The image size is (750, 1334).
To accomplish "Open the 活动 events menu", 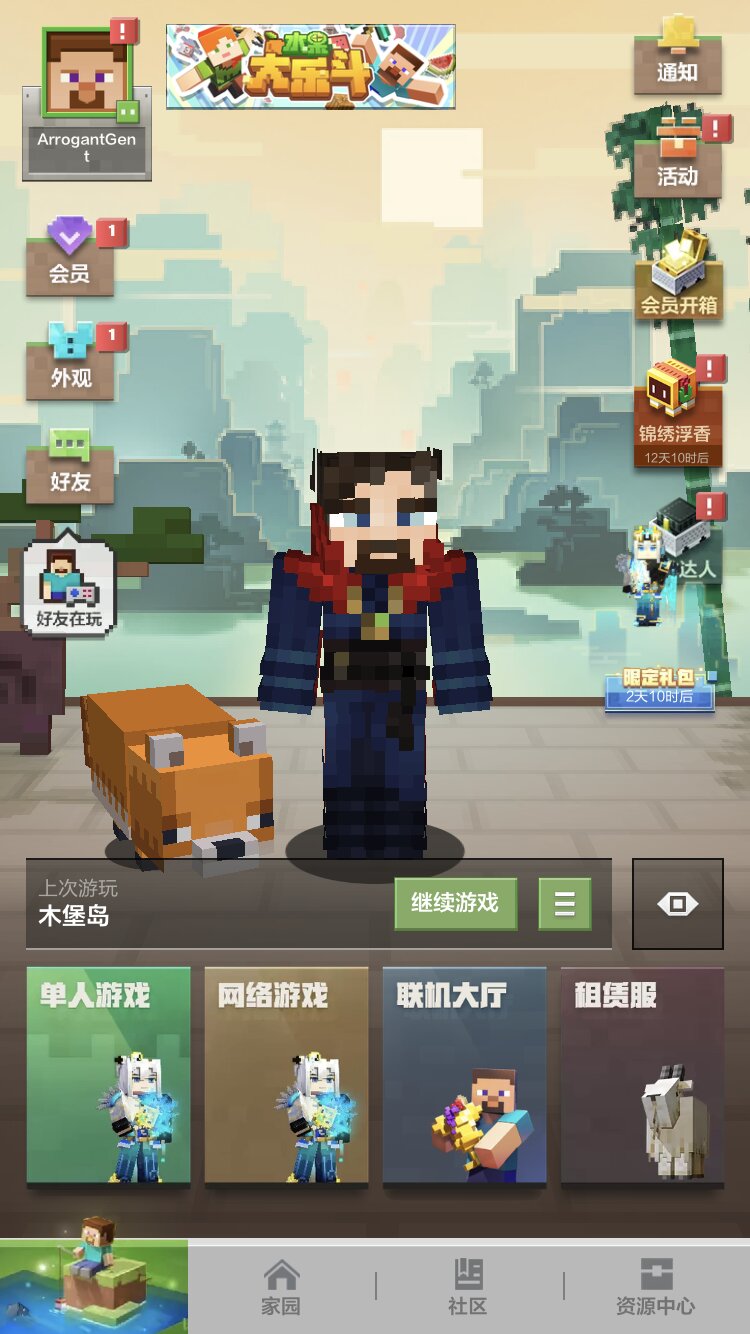I will [x=677, y=158].
